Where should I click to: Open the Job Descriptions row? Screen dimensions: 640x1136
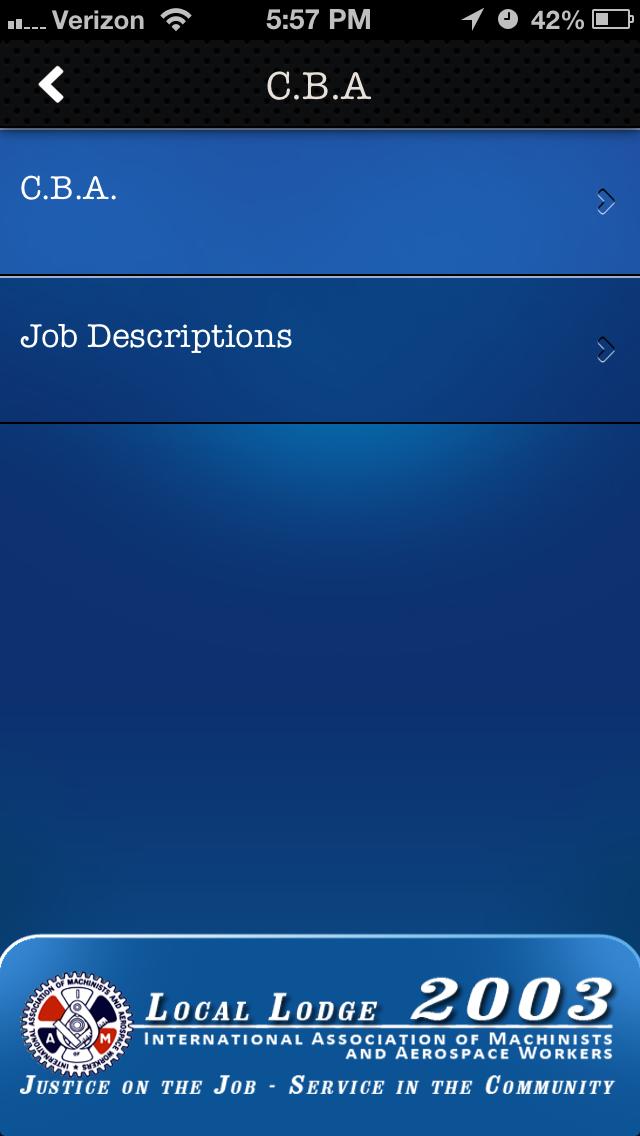(320, 349)
